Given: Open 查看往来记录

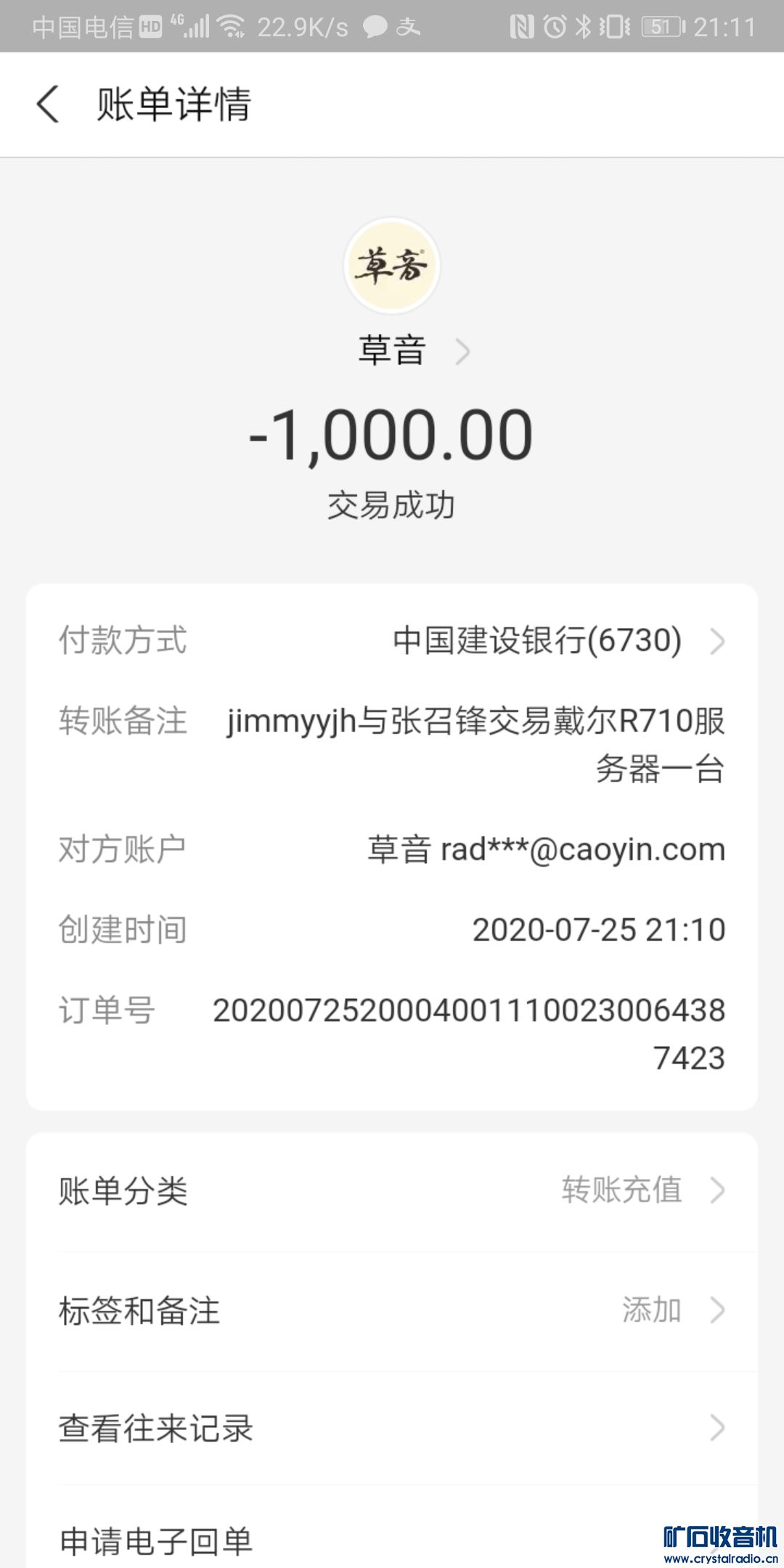Looking at the screenshot, I should 392,1428.
